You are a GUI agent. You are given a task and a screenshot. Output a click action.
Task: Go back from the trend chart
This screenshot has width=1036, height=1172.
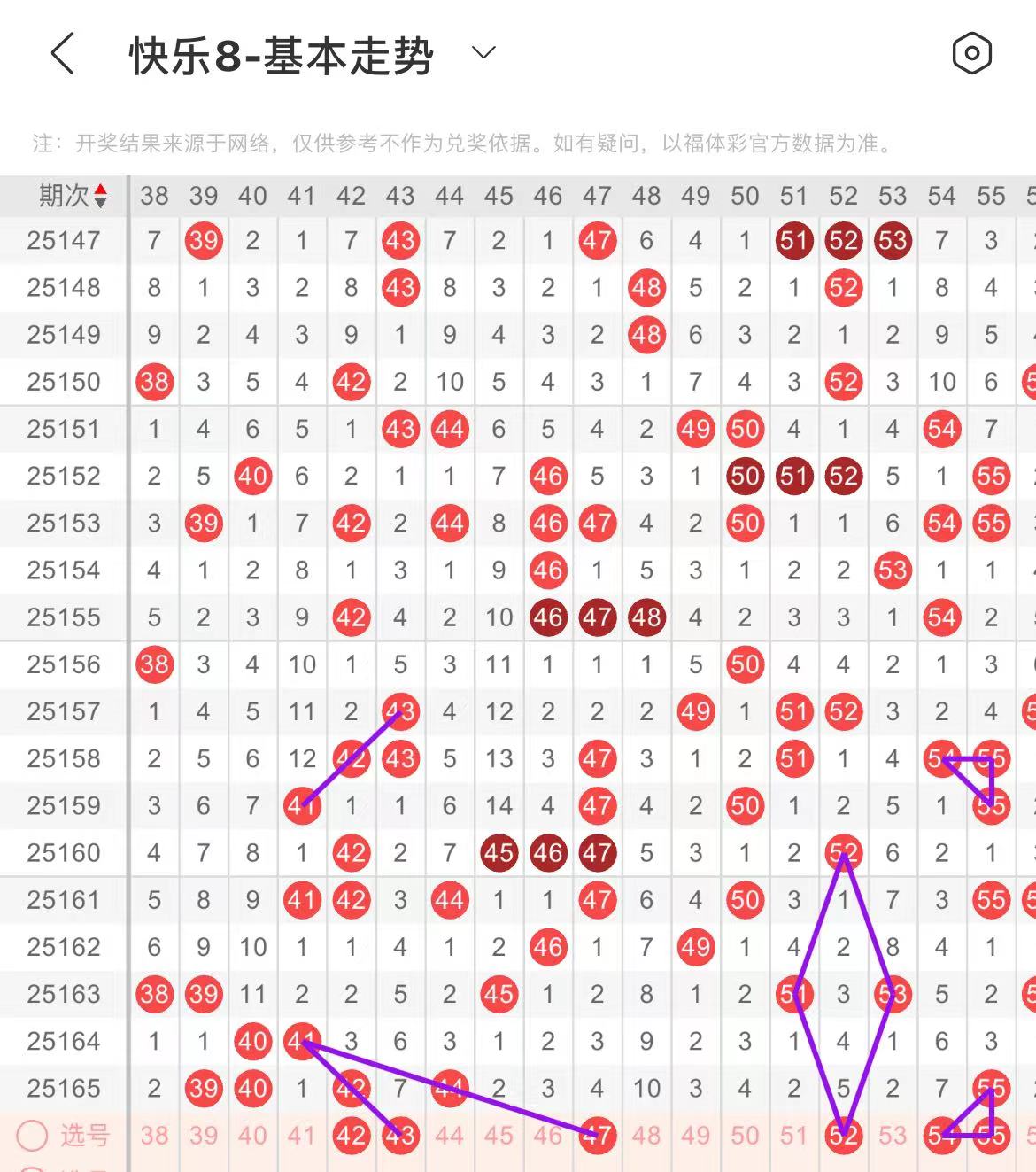pyautogui.click(x=62, y=54)
